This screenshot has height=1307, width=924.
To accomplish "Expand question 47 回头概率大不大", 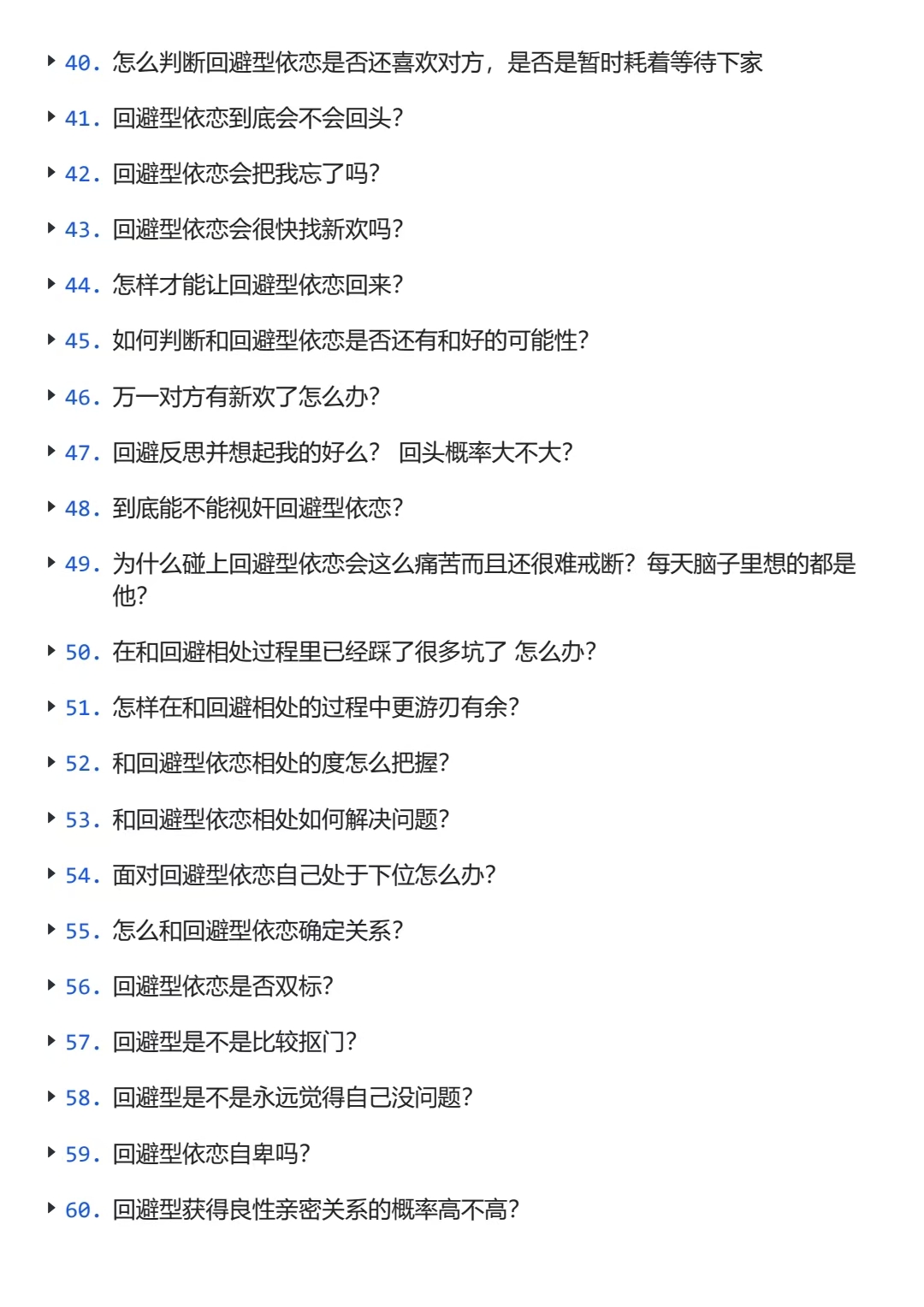I will (52, 452).
